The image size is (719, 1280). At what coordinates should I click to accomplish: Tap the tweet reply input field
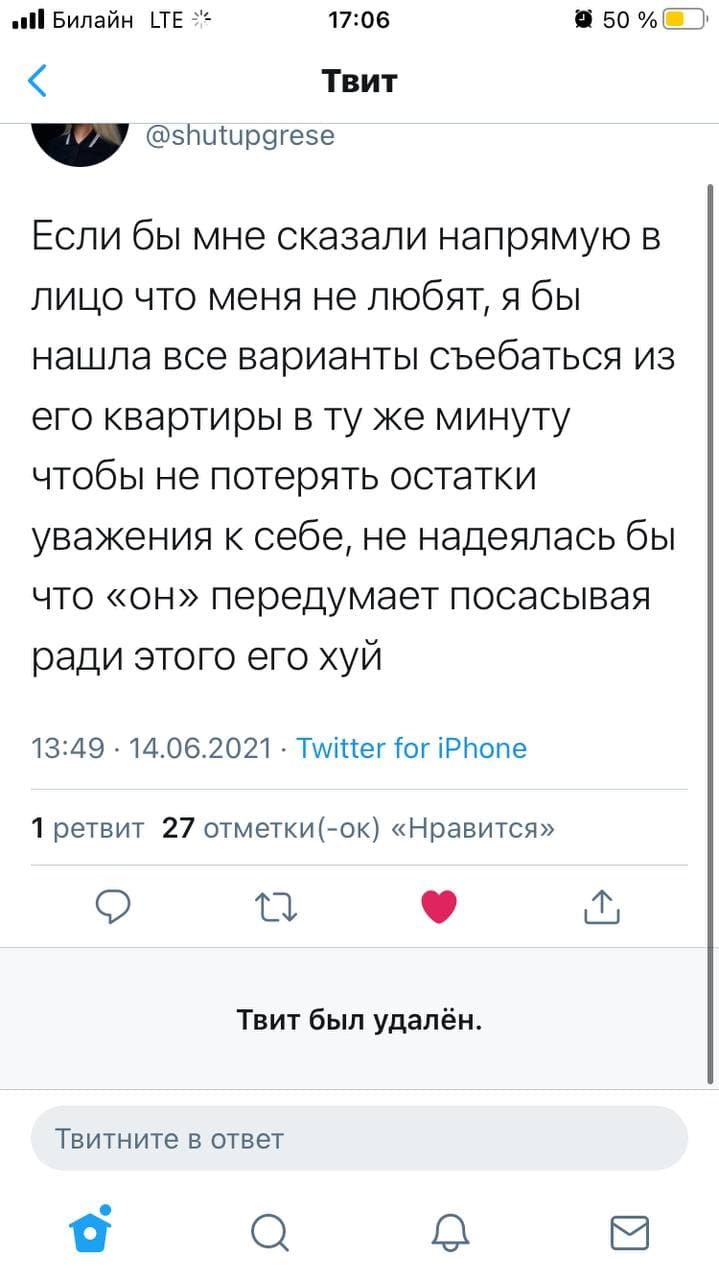359,1138
